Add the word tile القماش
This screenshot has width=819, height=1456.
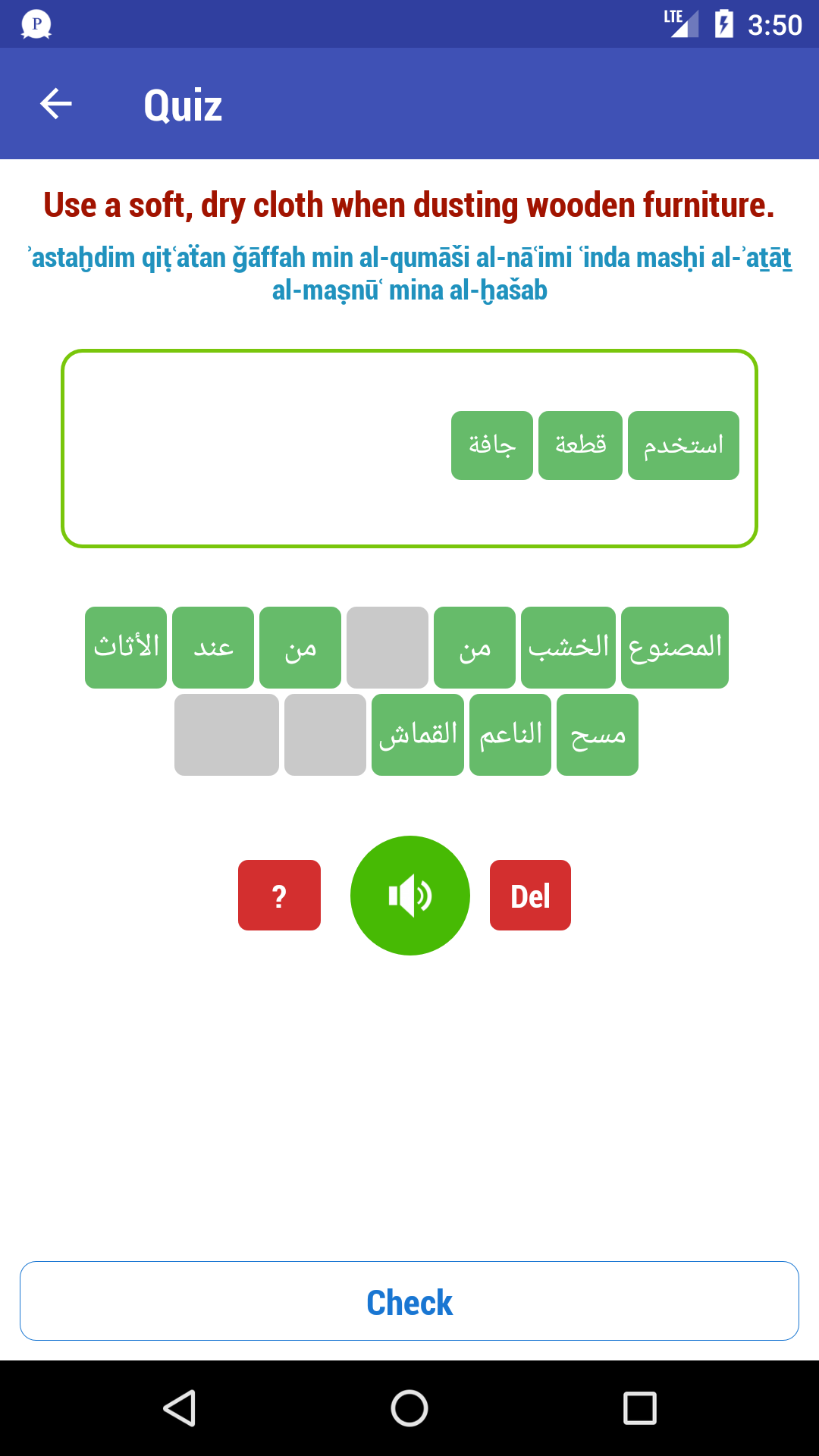click(x=418, y=735)
